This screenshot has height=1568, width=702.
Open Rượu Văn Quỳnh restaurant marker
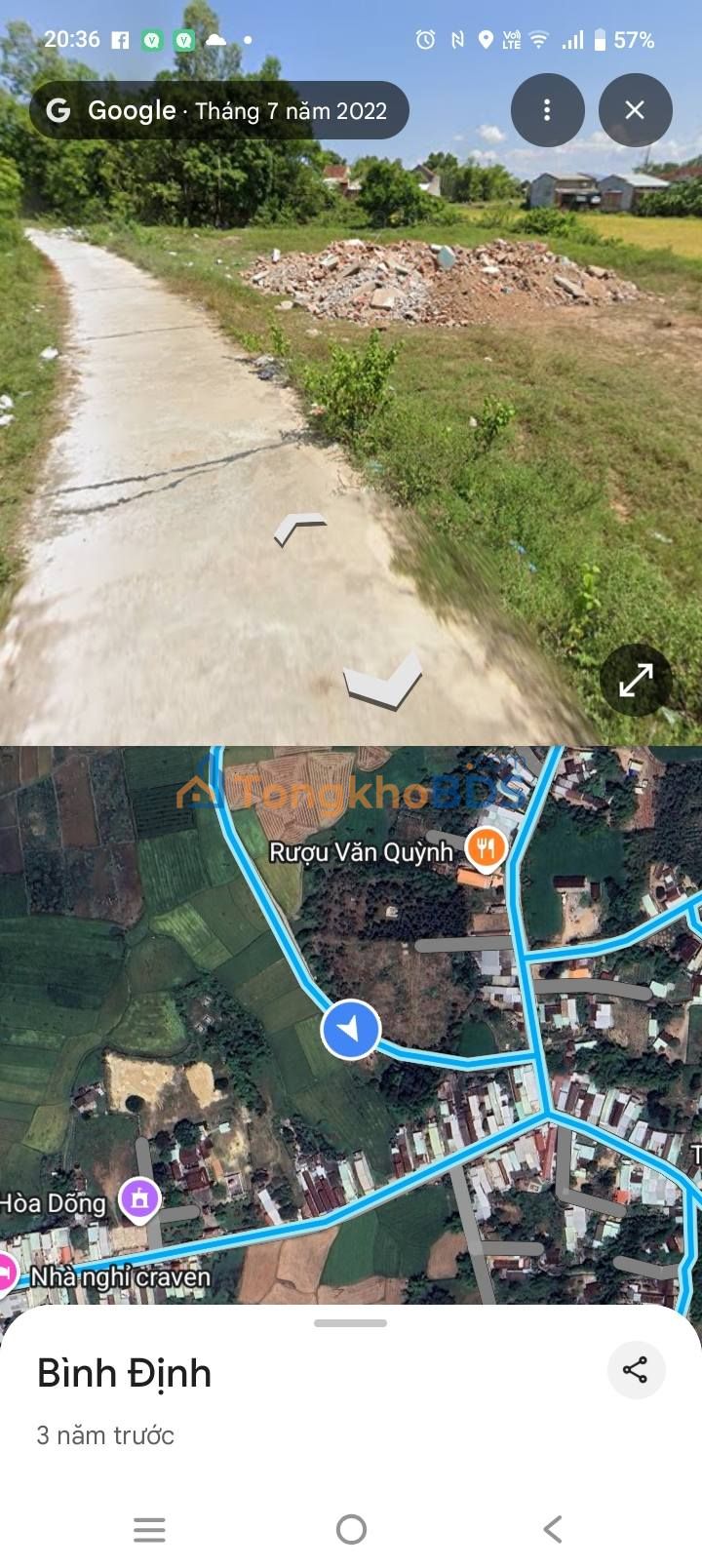(485, 847)
